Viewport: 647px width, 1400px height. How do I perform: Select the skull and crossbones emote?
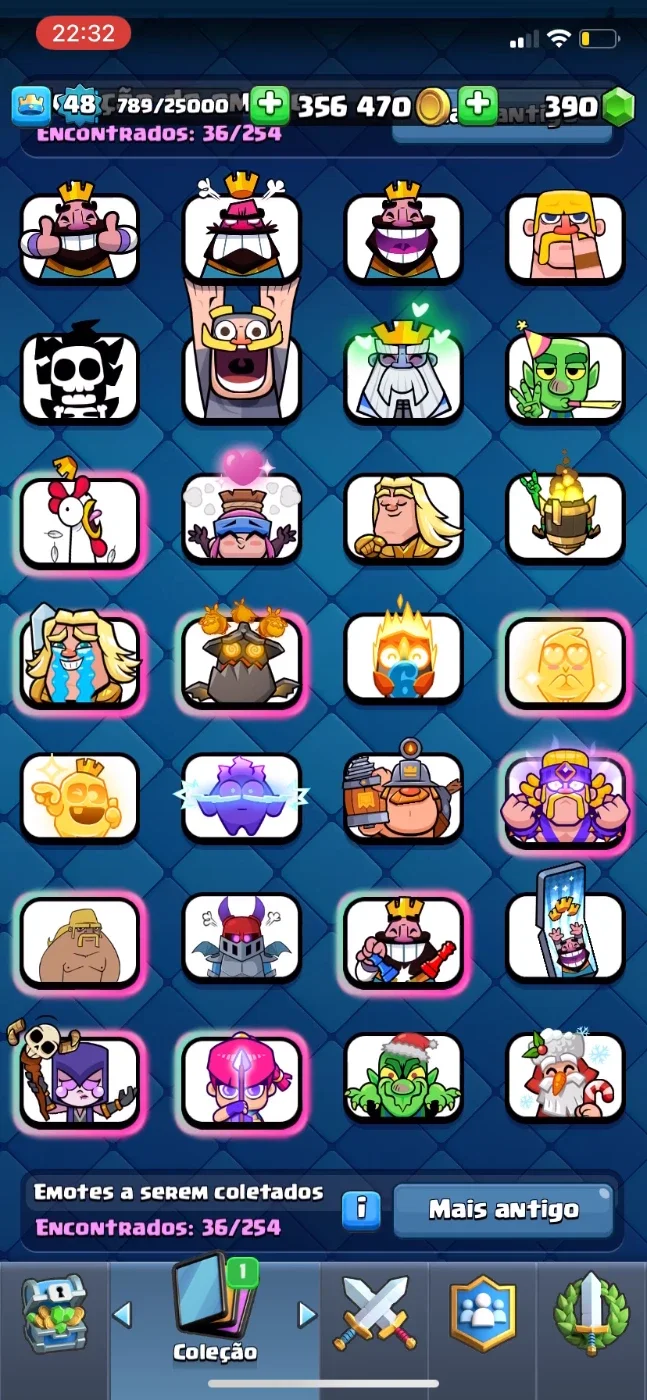pyautogui.click(x=80, y=377)
